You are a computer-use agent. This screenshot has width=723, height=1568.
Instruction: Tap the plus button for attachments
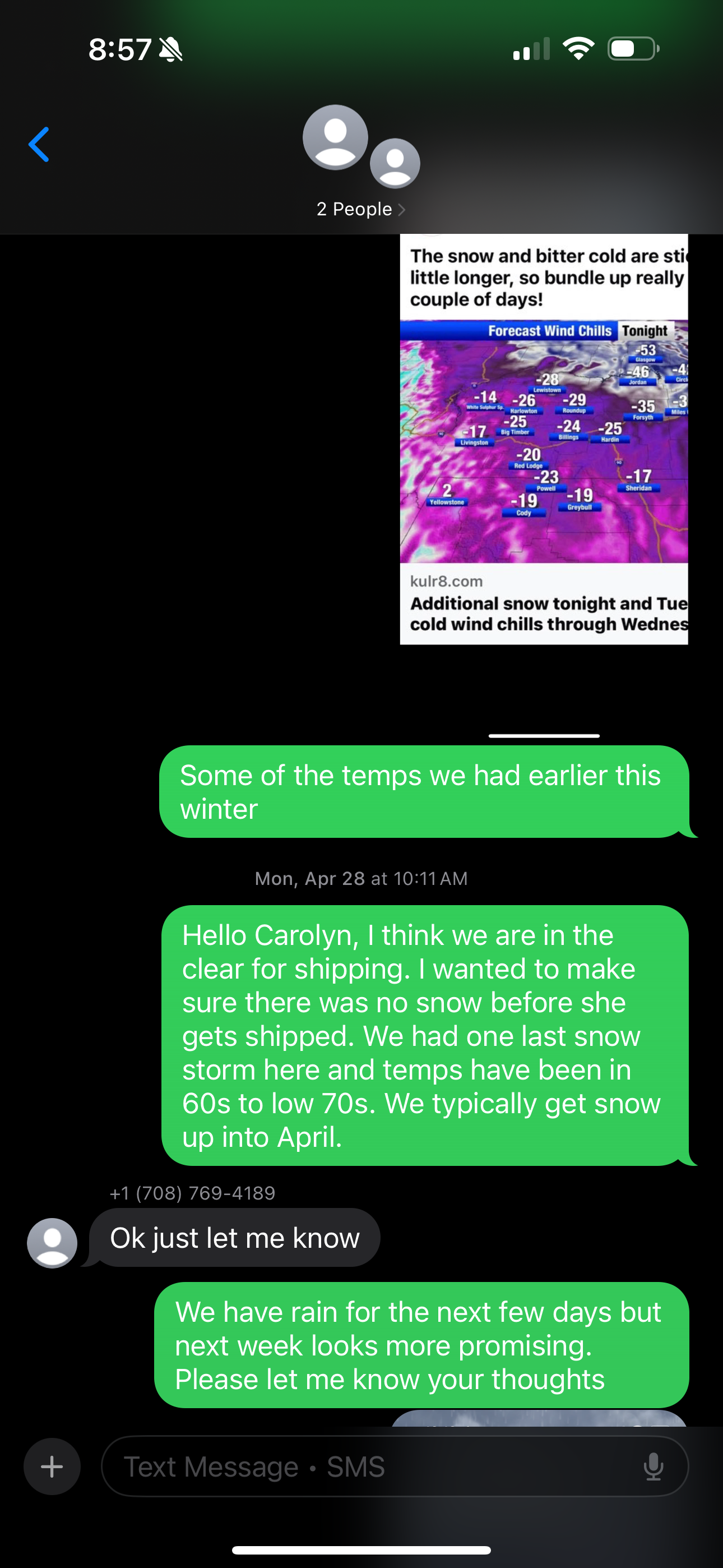pyautogui.click(x=52, y=1466)
